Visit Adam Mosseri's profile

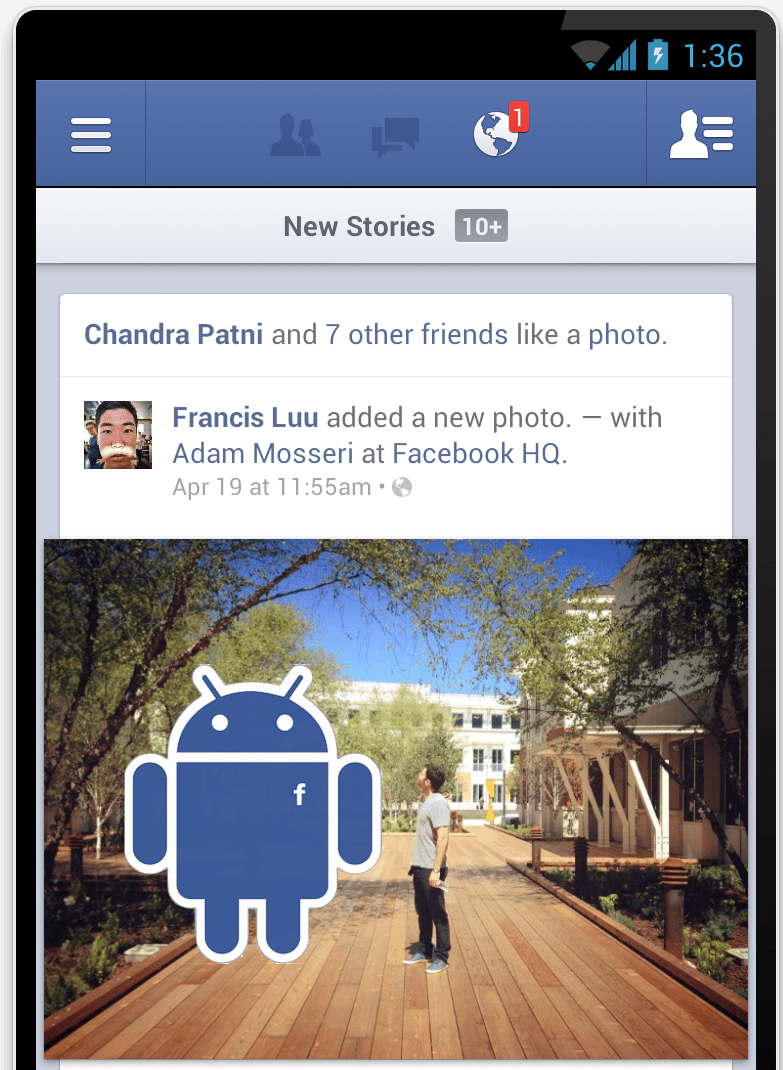click(x=263, y=453)
